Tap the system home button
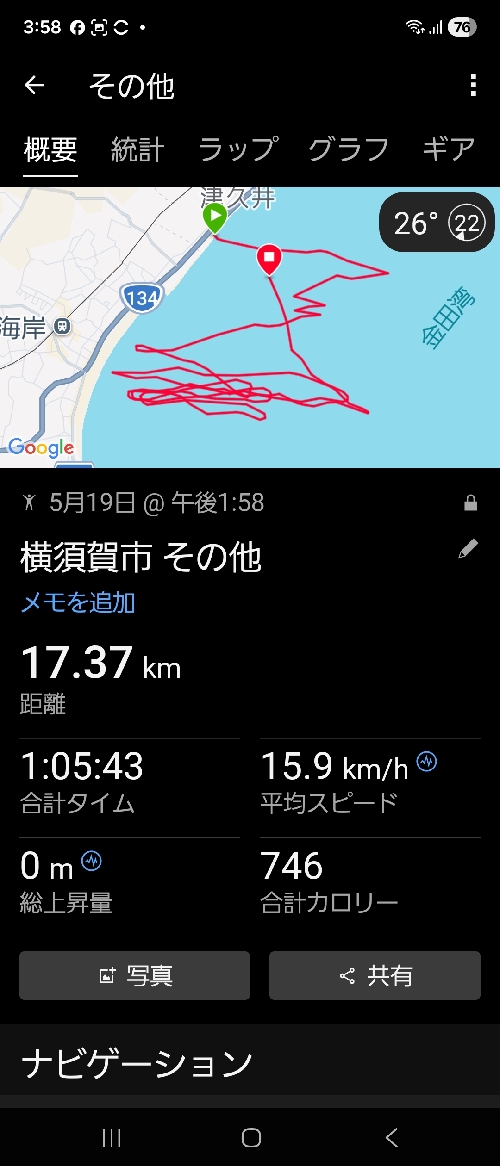 point(251,1137)
